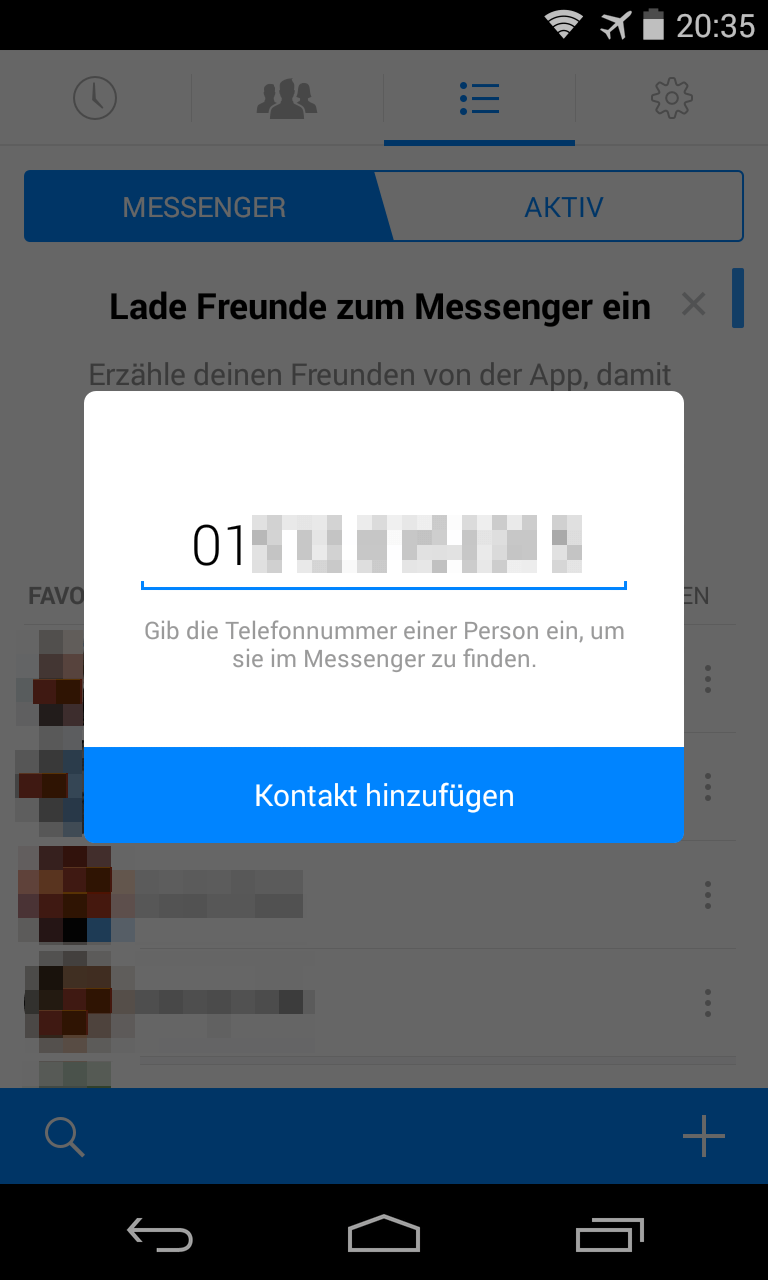Open the search magnifier in the bottom bar
The image size is (768, 1280).
pos(64,1136)
